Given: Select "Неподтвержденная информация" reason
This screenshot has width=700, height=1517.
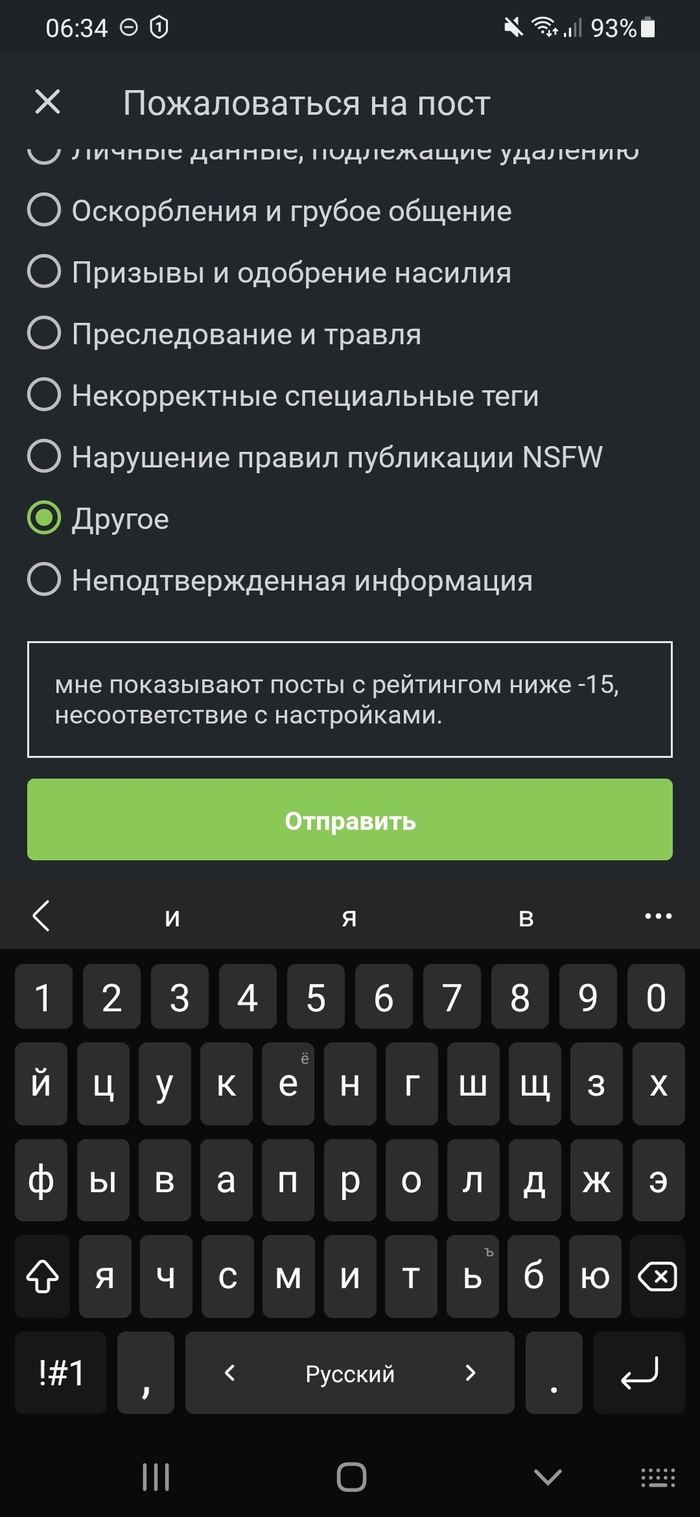Looking at the screenshot, I should pyautogui.click(x=44, y=580).
